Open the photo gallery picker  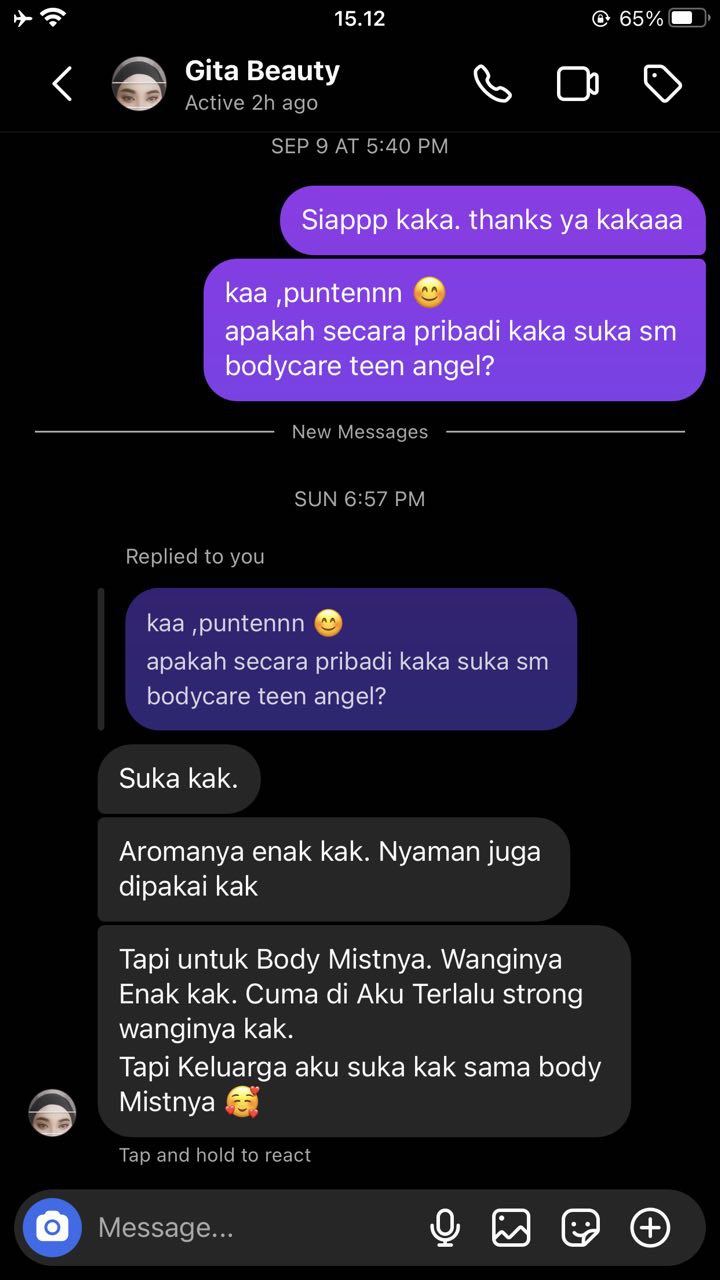[x=511, y=1227]
